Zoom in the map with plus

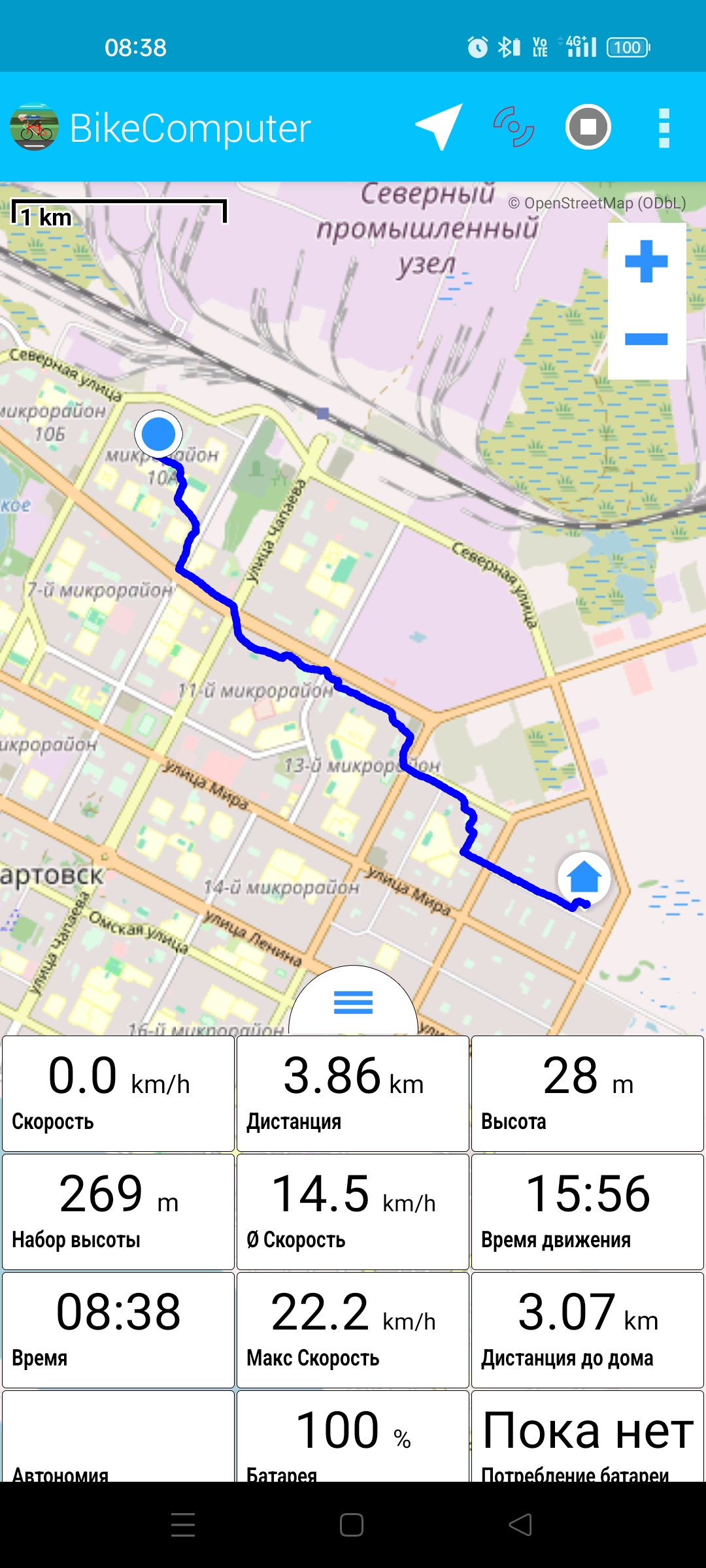tap(647, 261)
